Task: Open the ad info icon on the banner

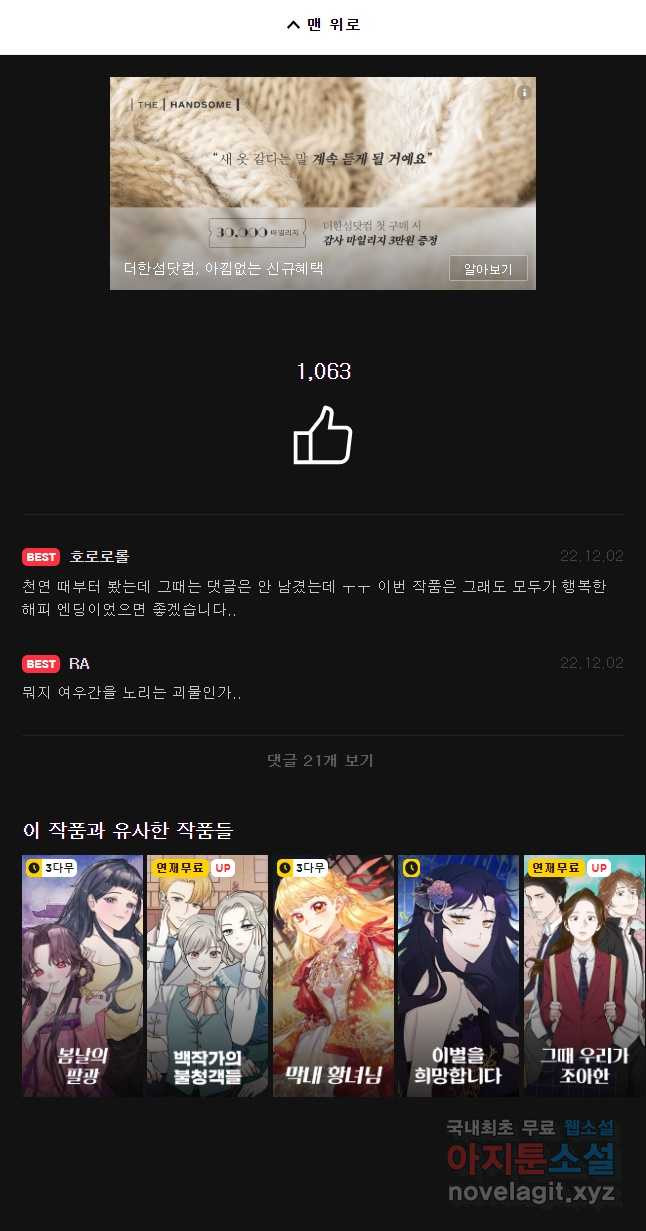Action: click(523, 92)
